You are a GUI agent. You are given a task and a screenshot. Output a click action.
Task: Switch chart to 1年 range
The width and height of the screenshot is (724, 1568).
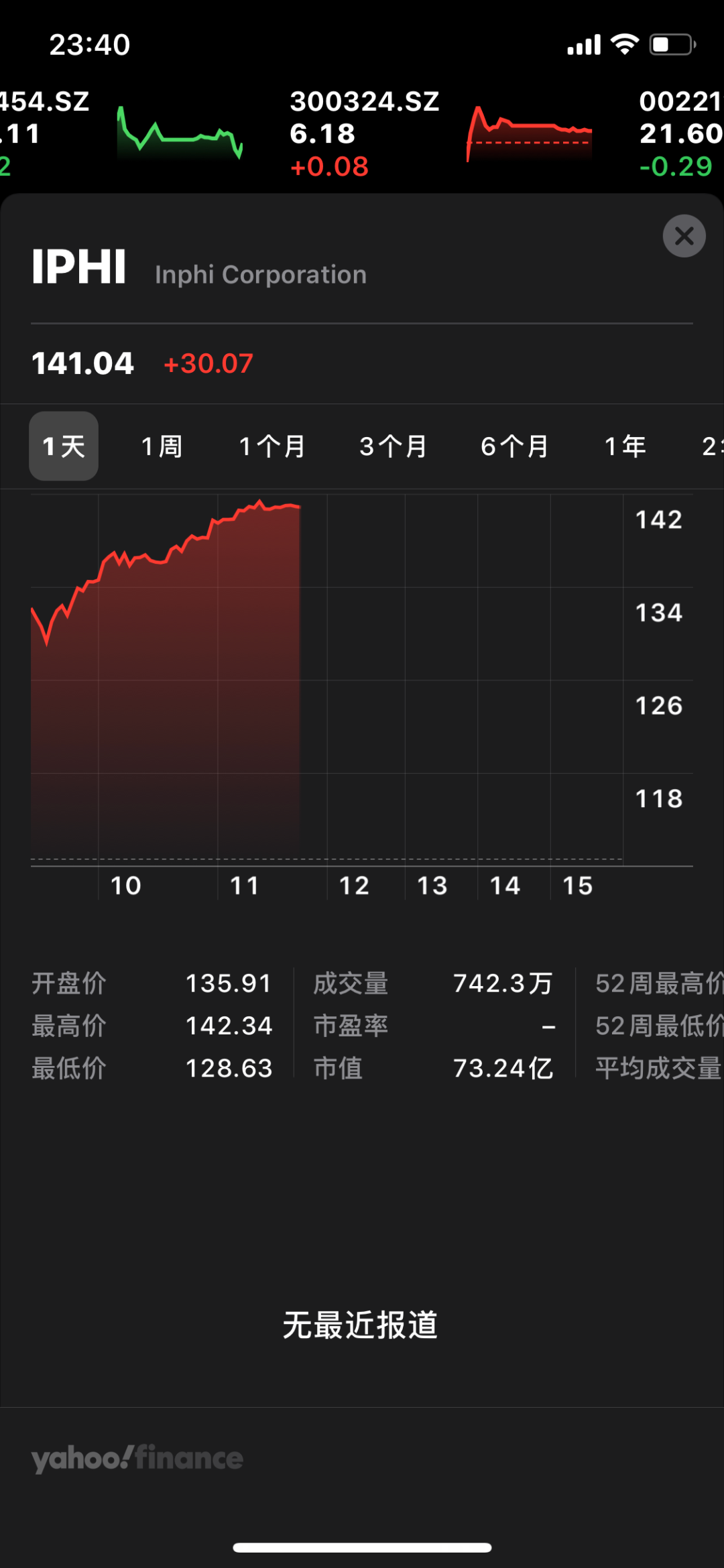pos(625,446)
